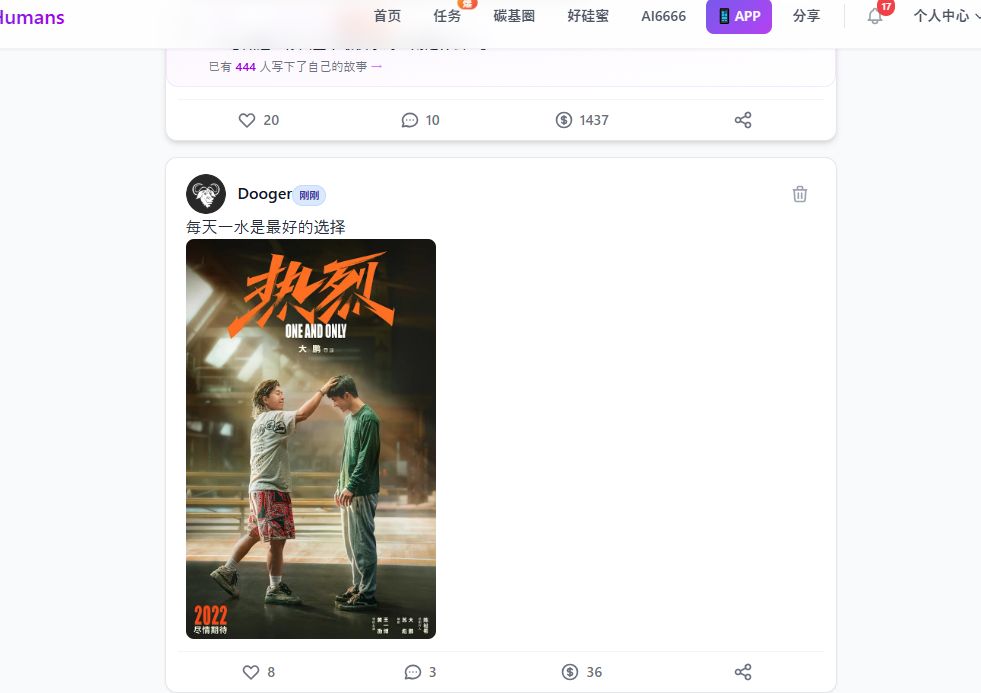Go to the 首页 tab
This screenshot has height=693, width=981.
pos(387,16)
